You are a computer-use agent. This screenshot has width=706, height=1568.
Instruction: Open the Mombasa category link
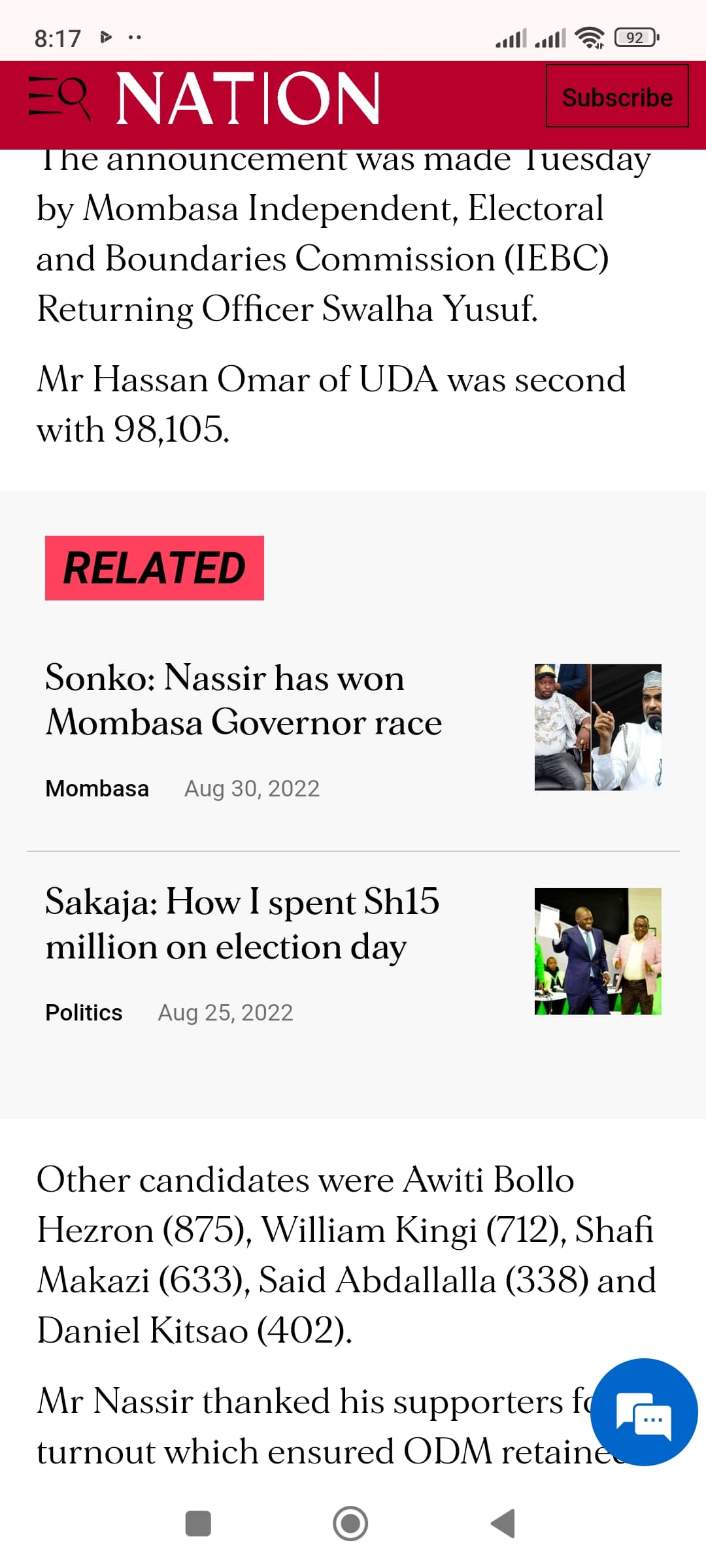[97, 789]
